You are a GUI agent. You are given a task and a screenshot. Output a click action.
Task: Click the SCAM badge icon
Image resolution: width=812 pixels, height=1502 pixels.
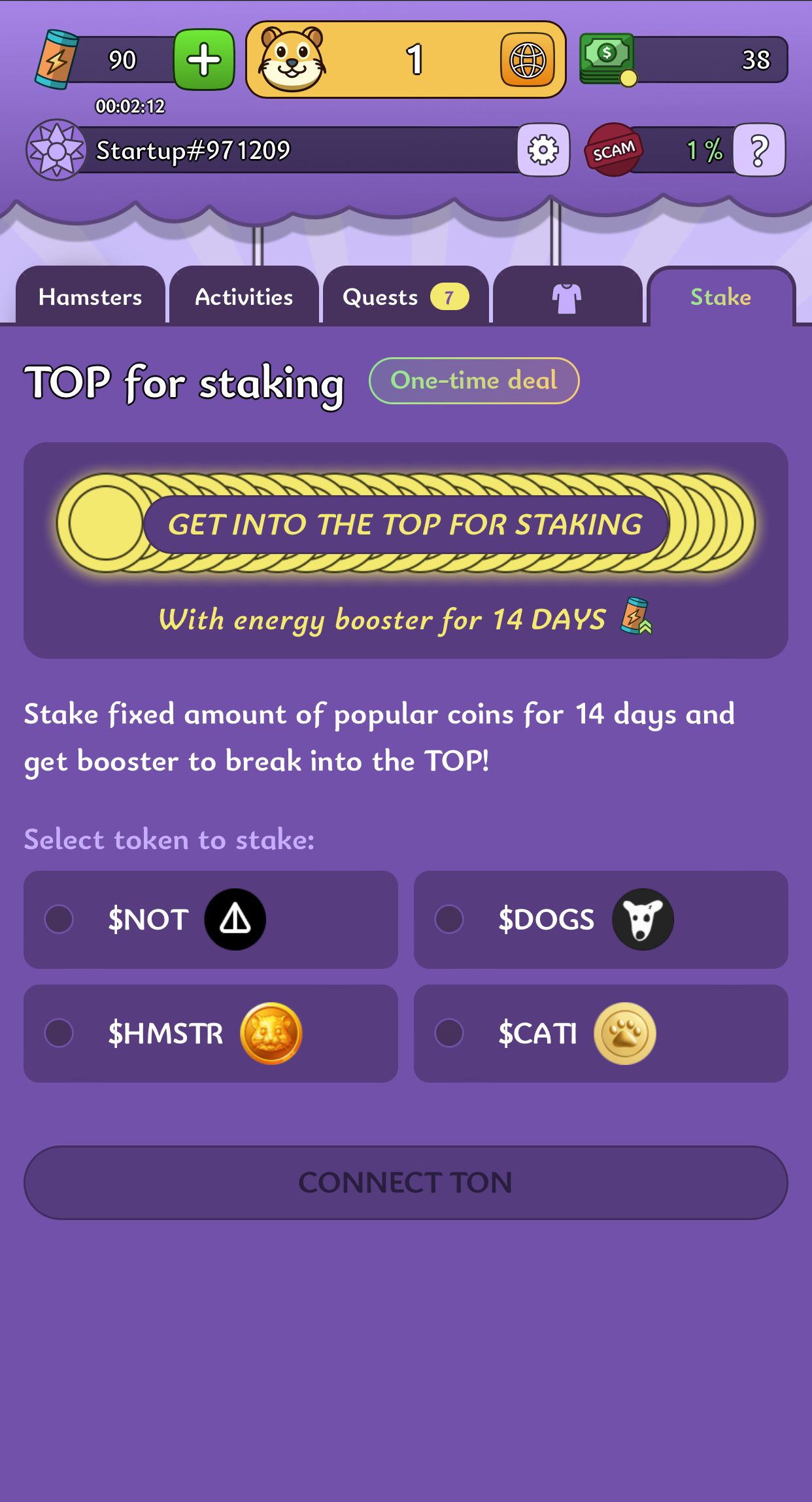coord(613,150)
